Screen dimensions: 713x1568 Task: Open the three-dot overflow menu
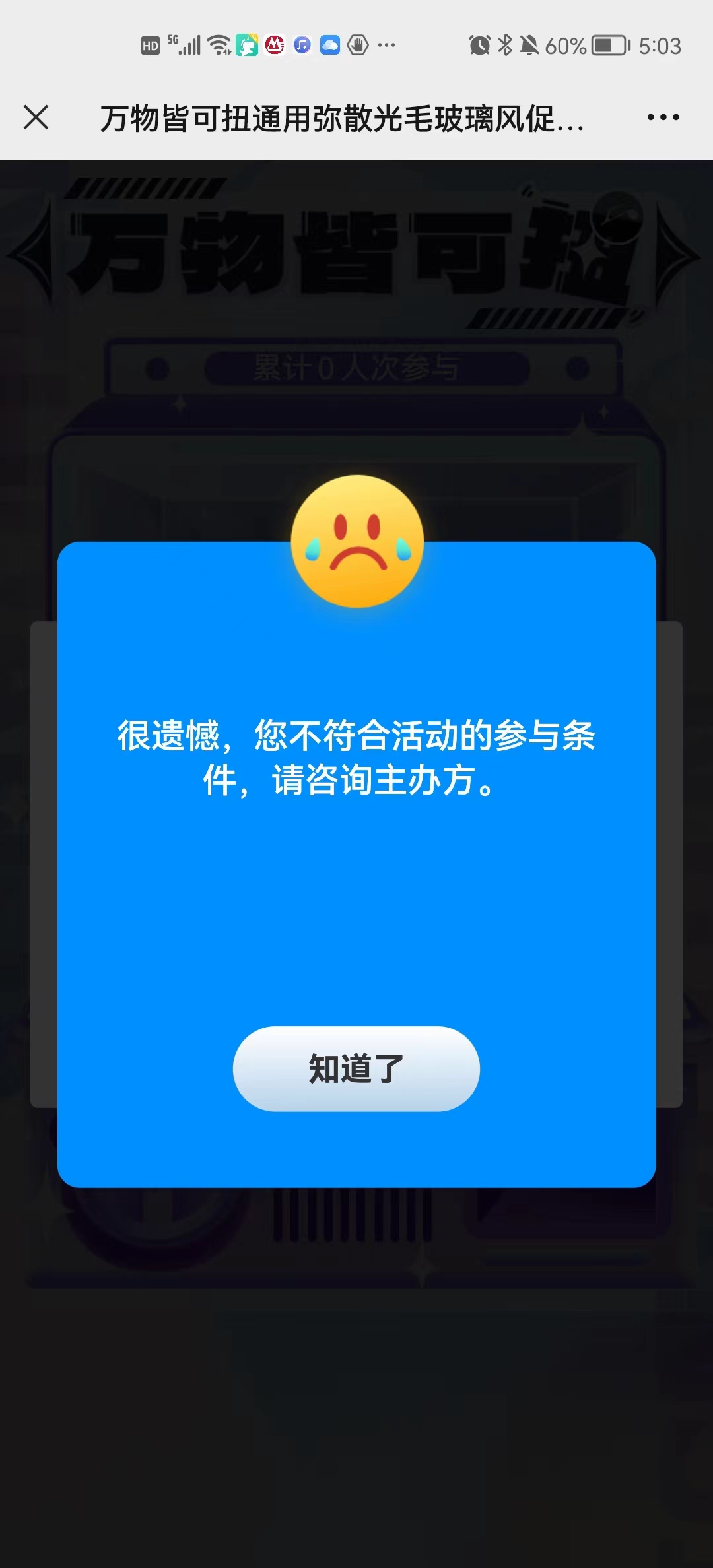pyautogui.click(x=663, y=117)
